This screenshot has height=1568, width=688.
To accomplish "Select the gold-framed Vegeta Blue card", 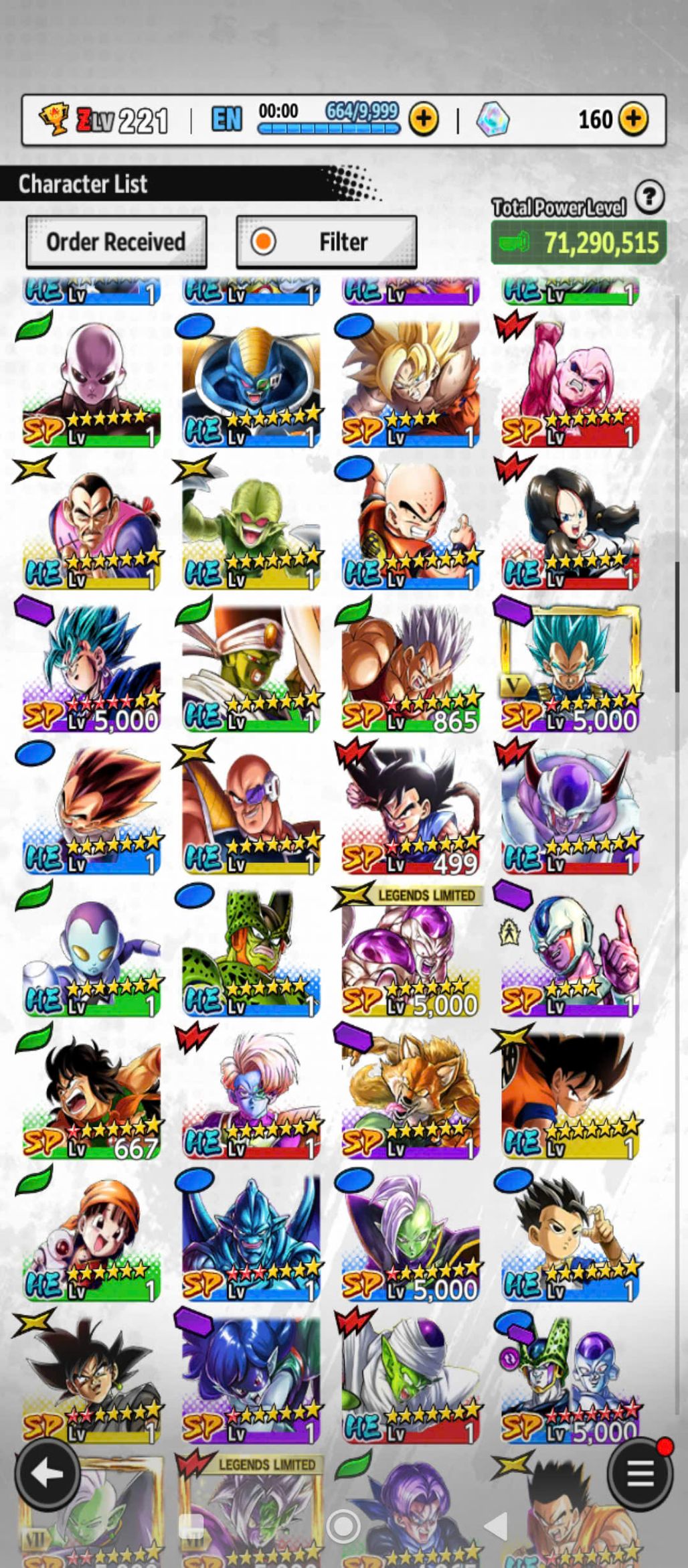I will coord(570,666).
